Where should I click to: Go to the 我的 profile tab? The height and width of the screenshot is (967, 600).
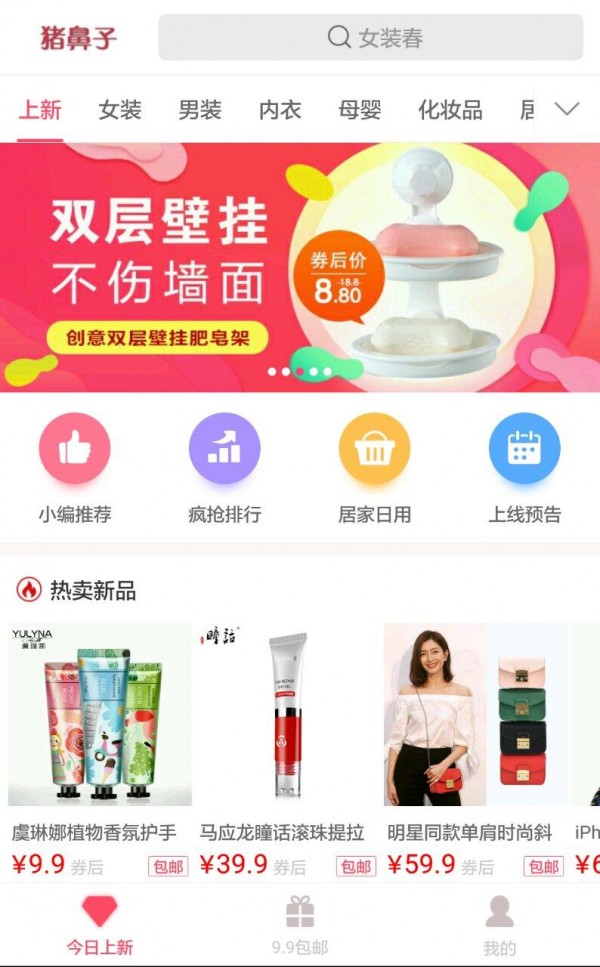(499, 925)
